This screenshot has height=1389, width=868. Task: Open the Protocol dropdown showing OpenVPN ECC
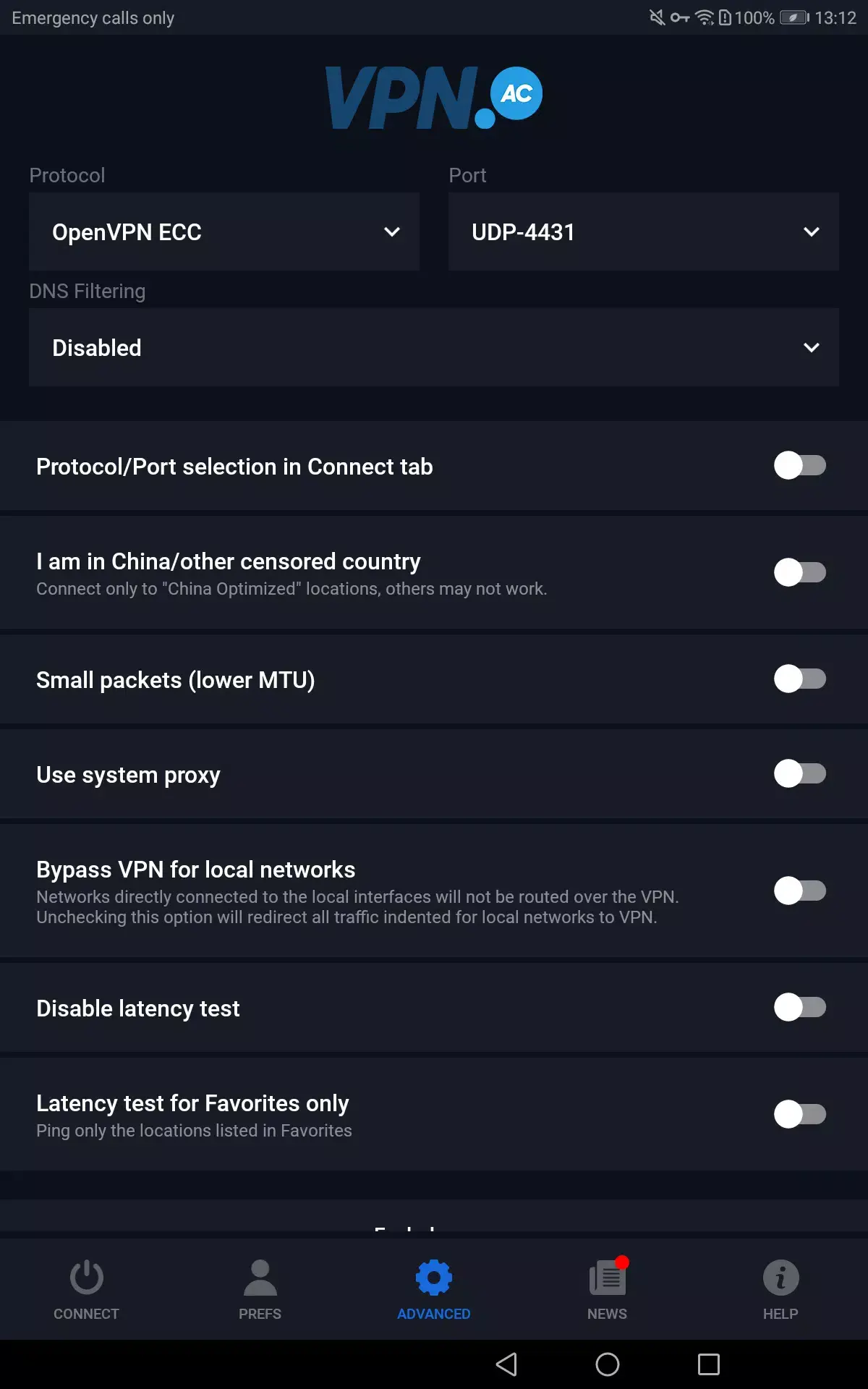(x=224, y=232)
